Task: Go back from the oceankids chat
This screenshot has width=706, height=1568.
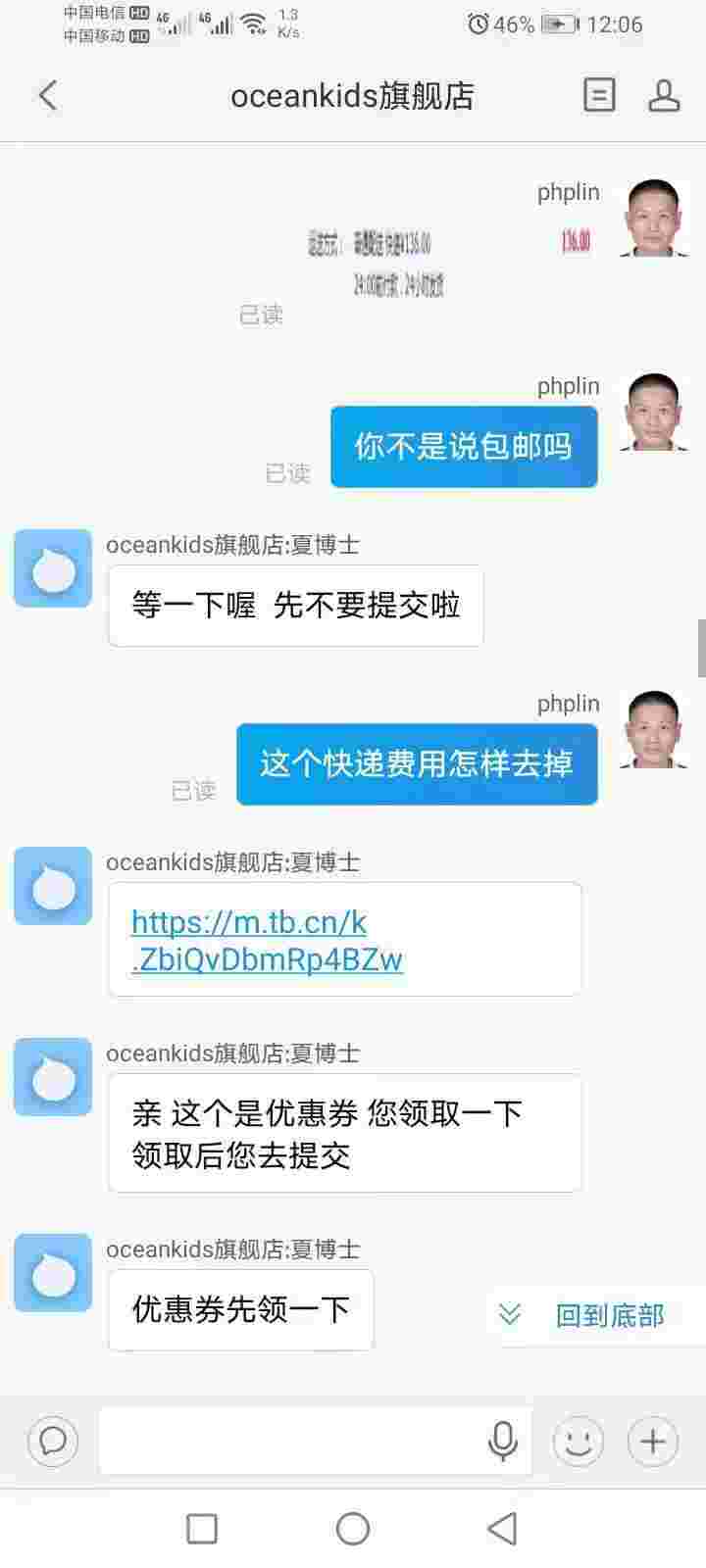Action: tap(47, 95)
